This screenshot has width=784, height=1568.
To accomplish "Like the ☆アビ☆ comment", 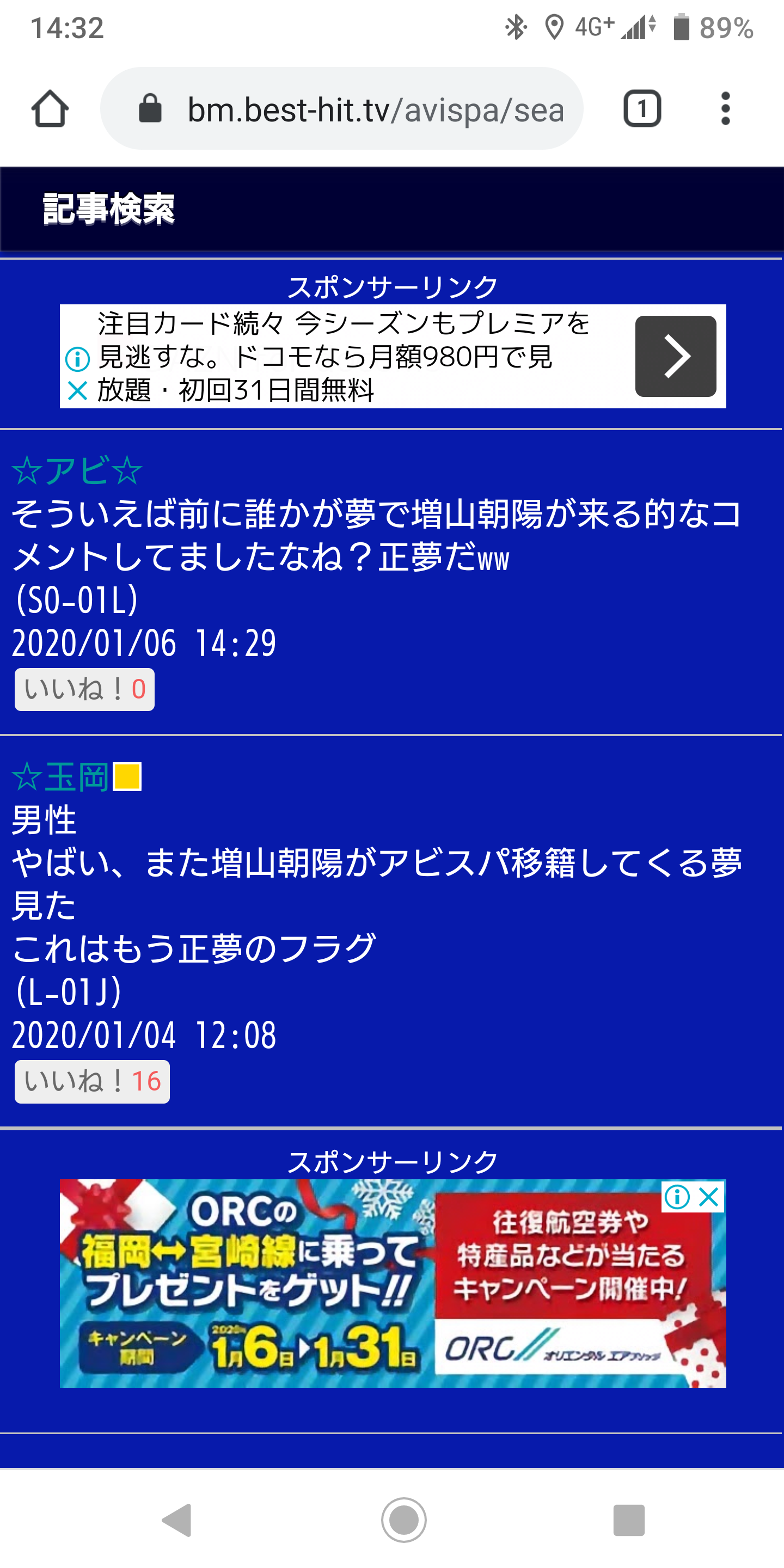I will (84, 689).
